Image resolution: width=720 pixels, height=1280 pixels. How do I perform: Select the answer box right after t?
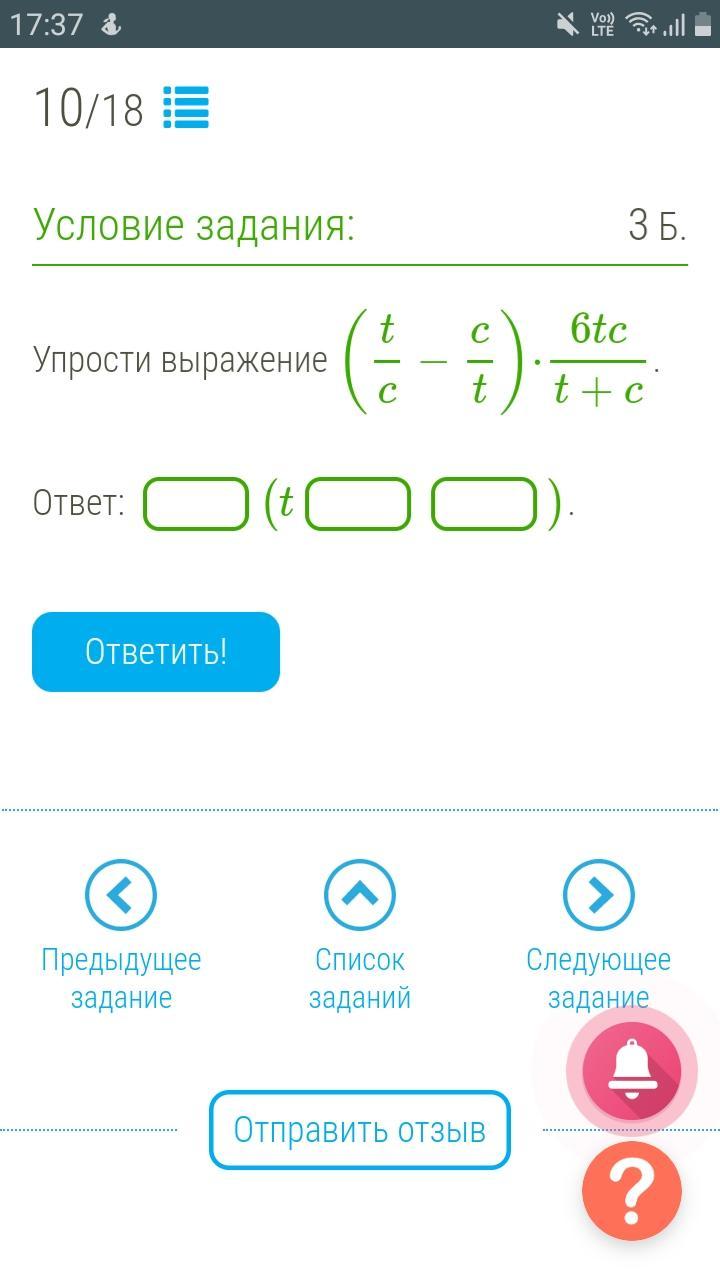(358, 504)
